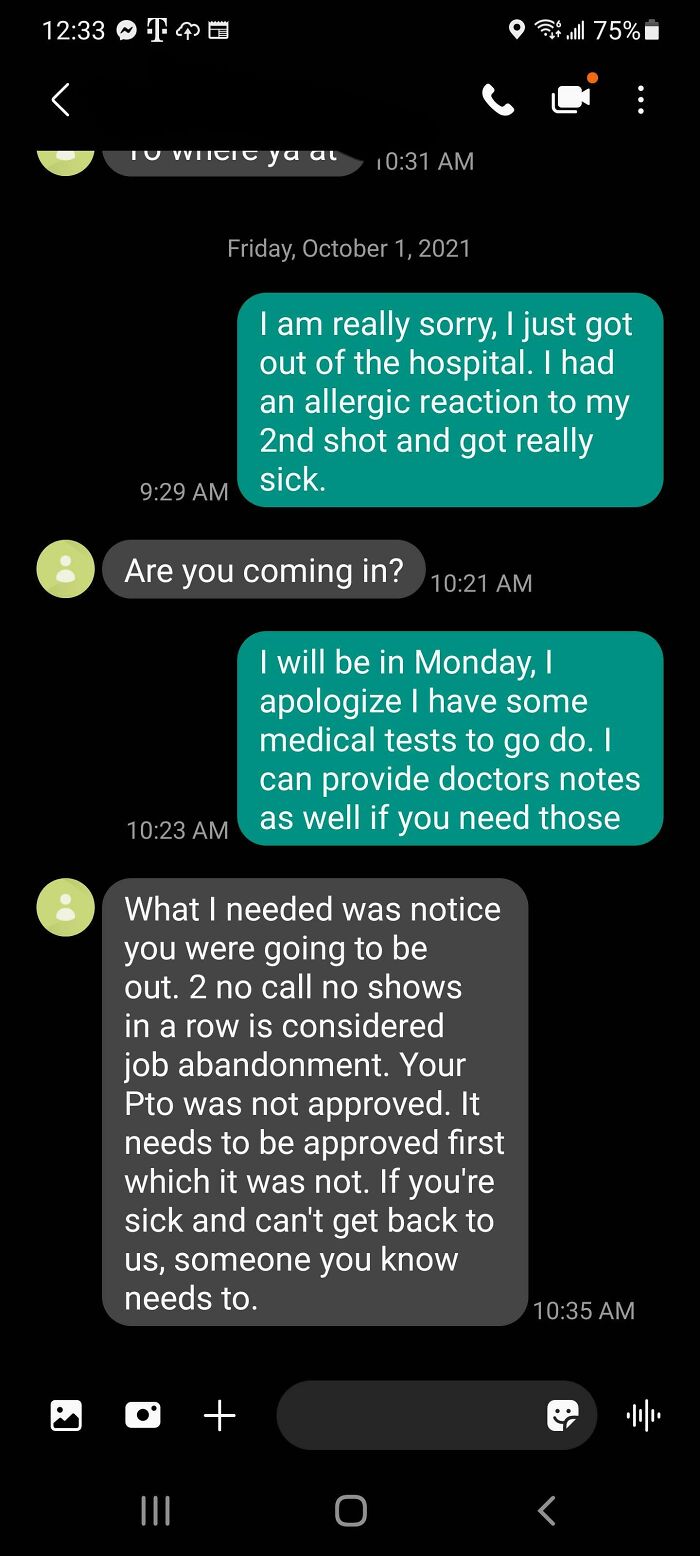Record a voice message
The width and height of the screenshot is (700, 1556).
pyautogui.click(x=643, y=1415)
